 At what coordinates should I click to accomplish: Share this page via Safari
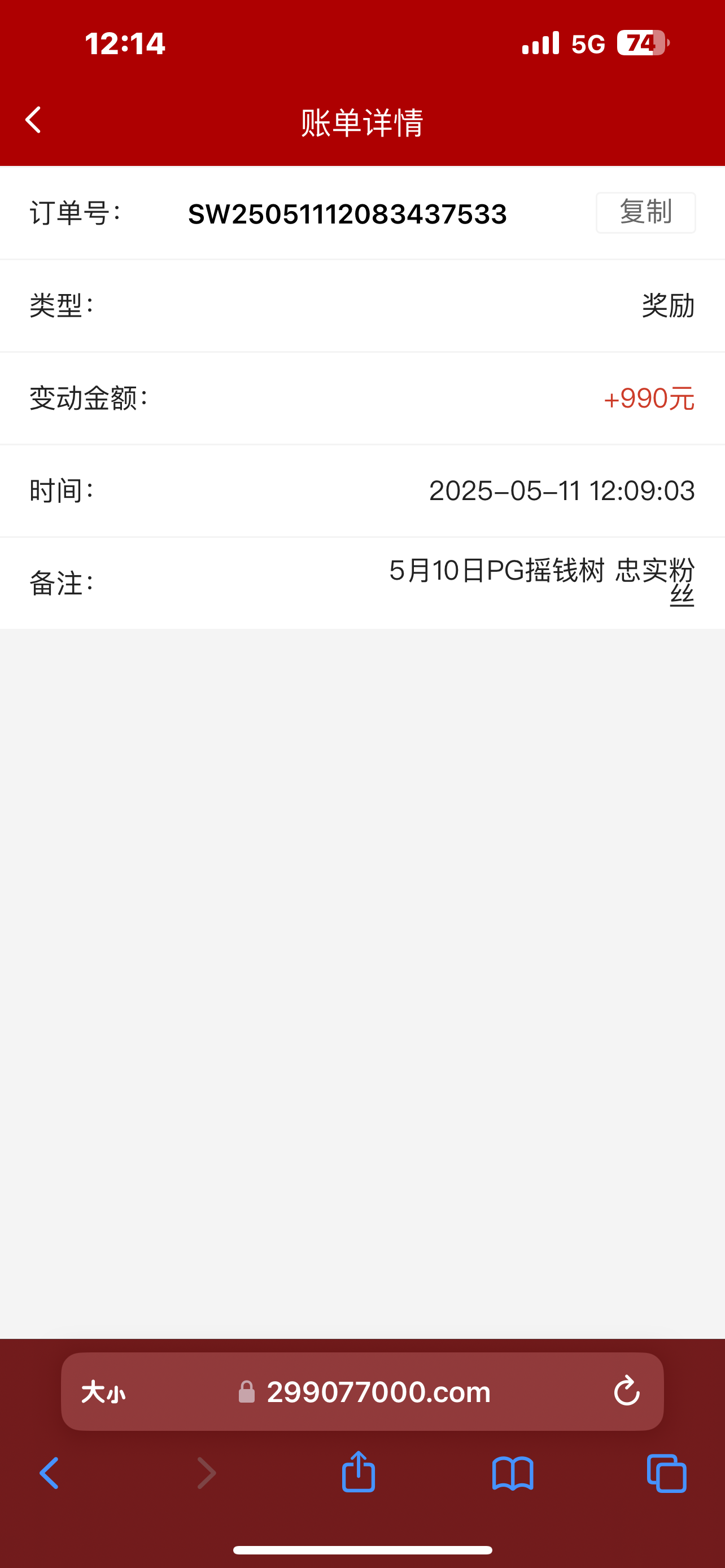359,1471
